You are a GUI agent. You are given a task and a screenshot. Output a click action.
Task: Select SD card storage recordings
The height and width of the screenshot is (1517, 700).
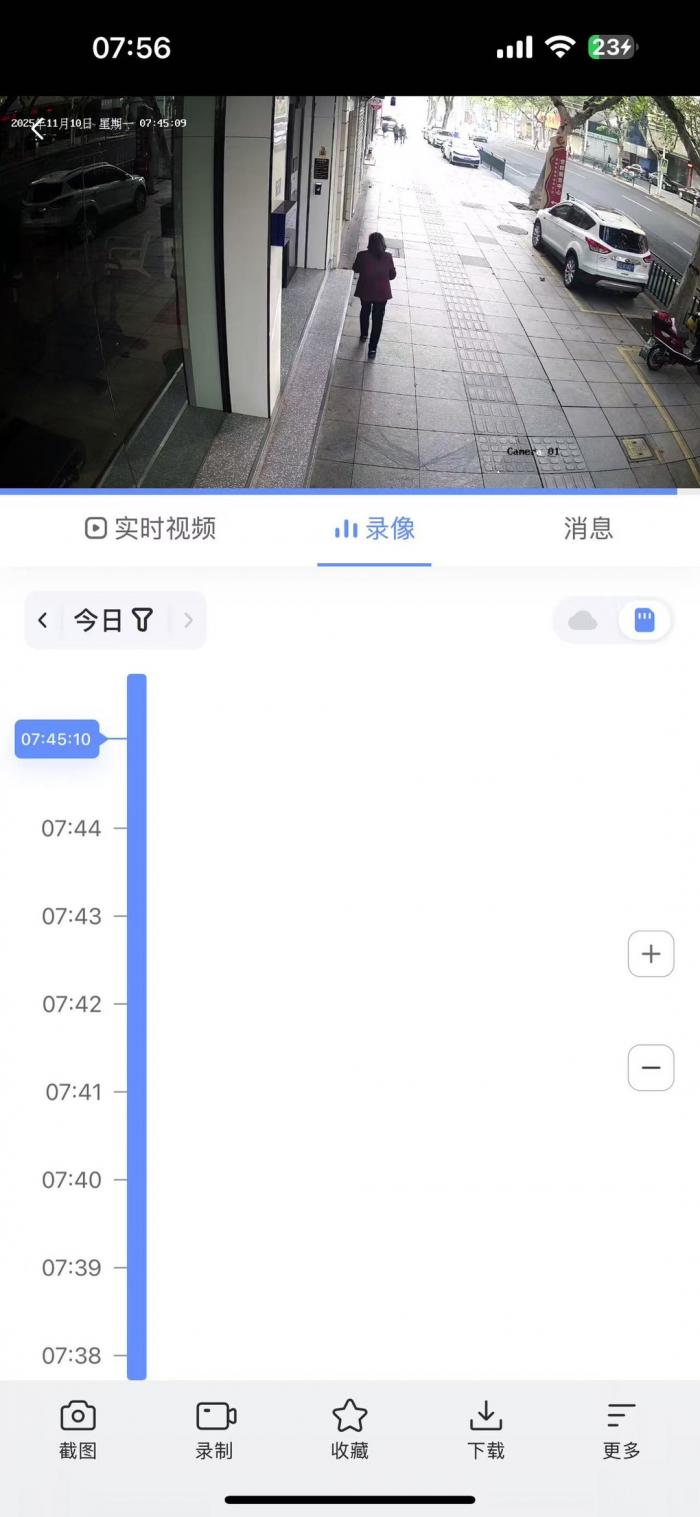645,621
